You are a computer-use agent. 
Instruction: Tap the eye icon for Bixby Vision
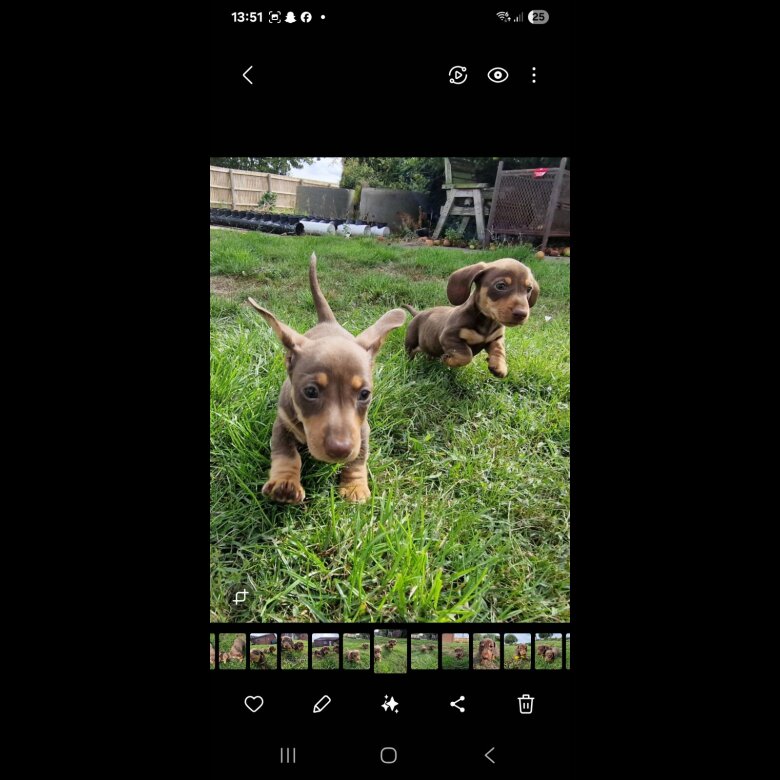(x=498, y=75)
